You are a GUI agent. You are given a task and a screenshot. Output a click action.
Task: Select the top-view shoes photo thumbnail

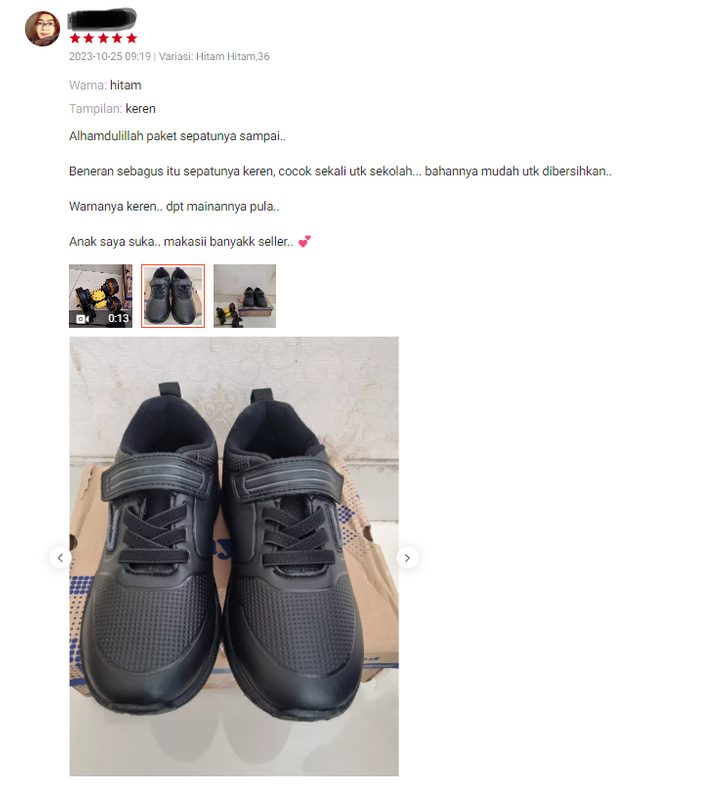(x=173, y=296)
